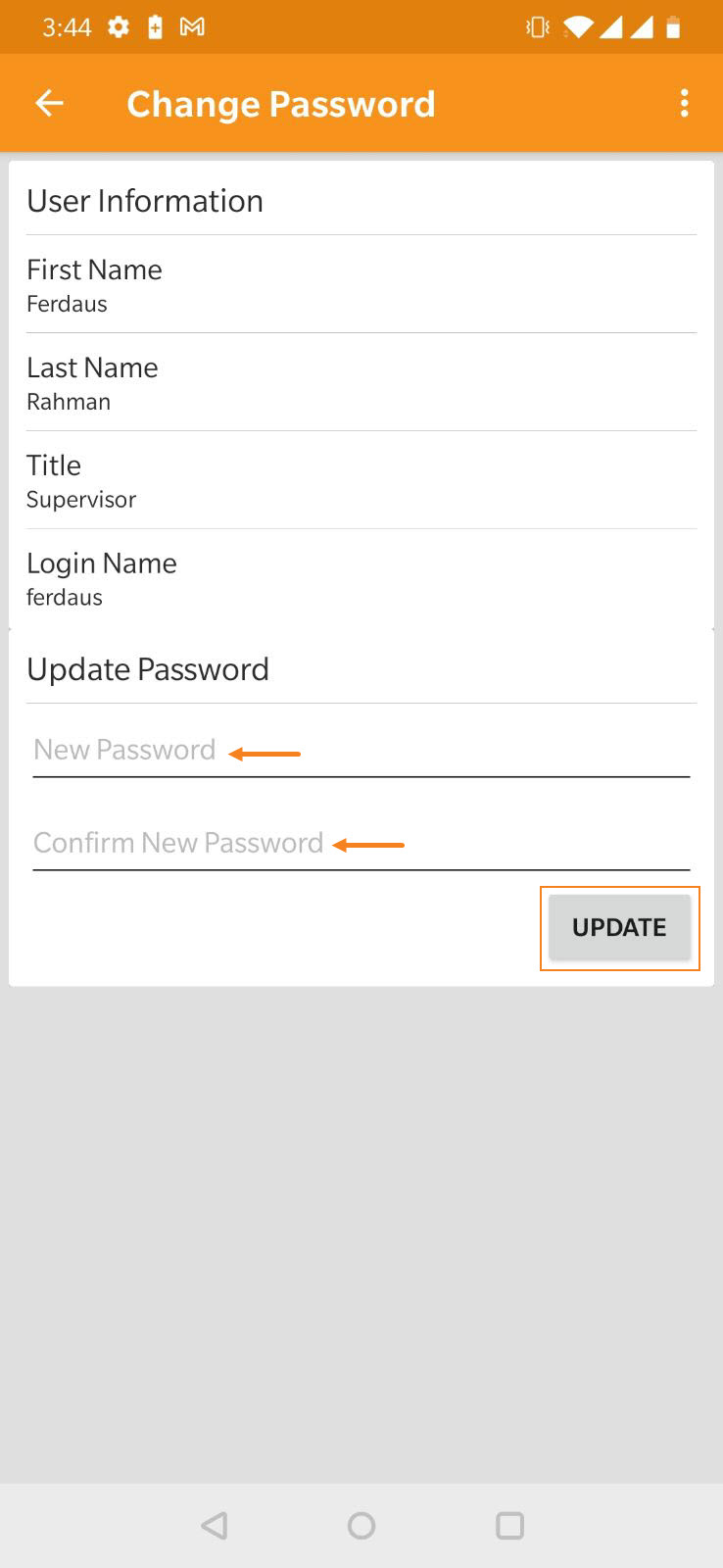
Task: Open the three-dot overflow menu
Action: (x=684, y=103)
